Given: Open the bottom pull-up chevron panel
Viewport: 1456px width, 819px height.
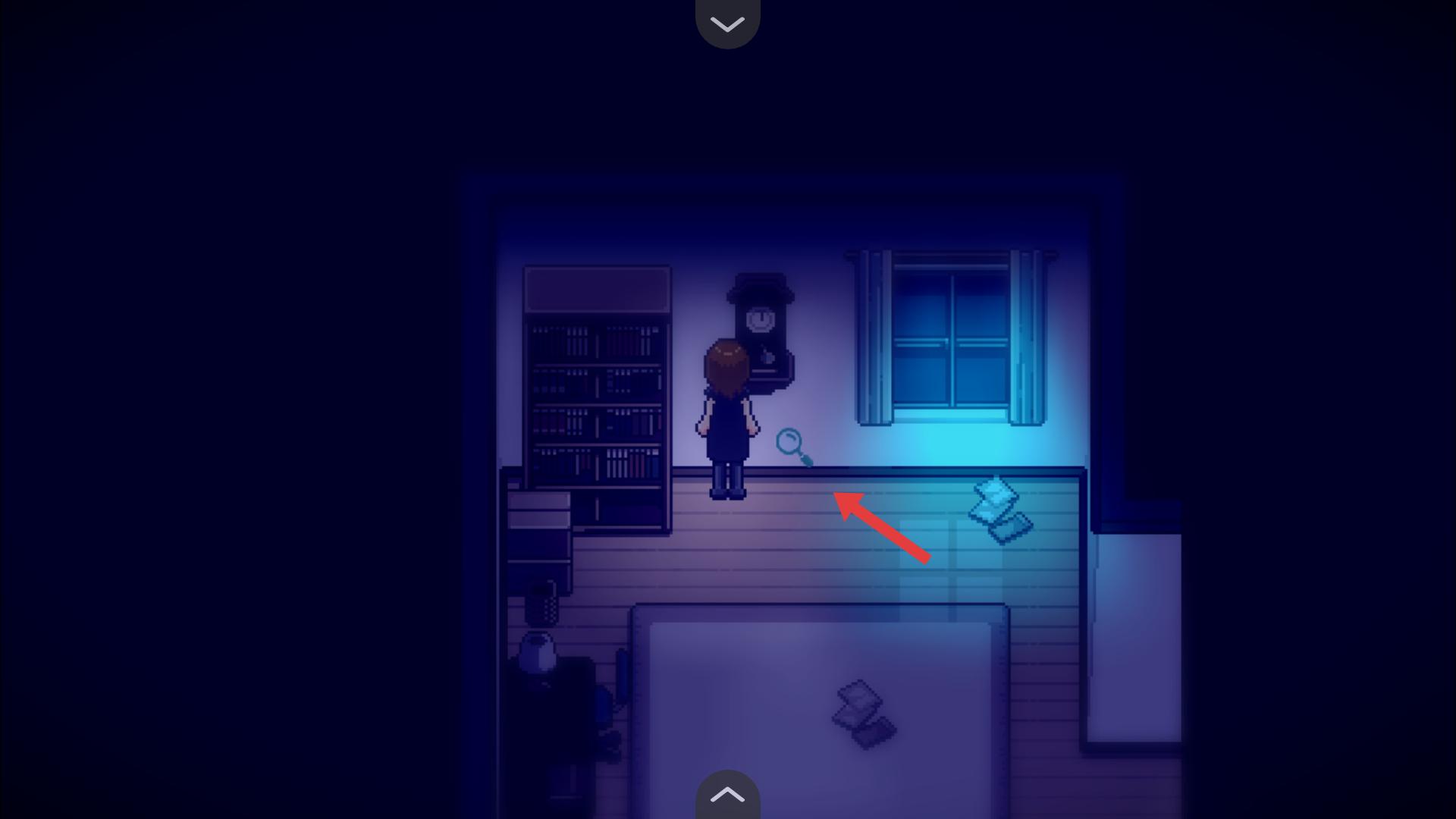Looking at the screenshot, I should 727,795.
